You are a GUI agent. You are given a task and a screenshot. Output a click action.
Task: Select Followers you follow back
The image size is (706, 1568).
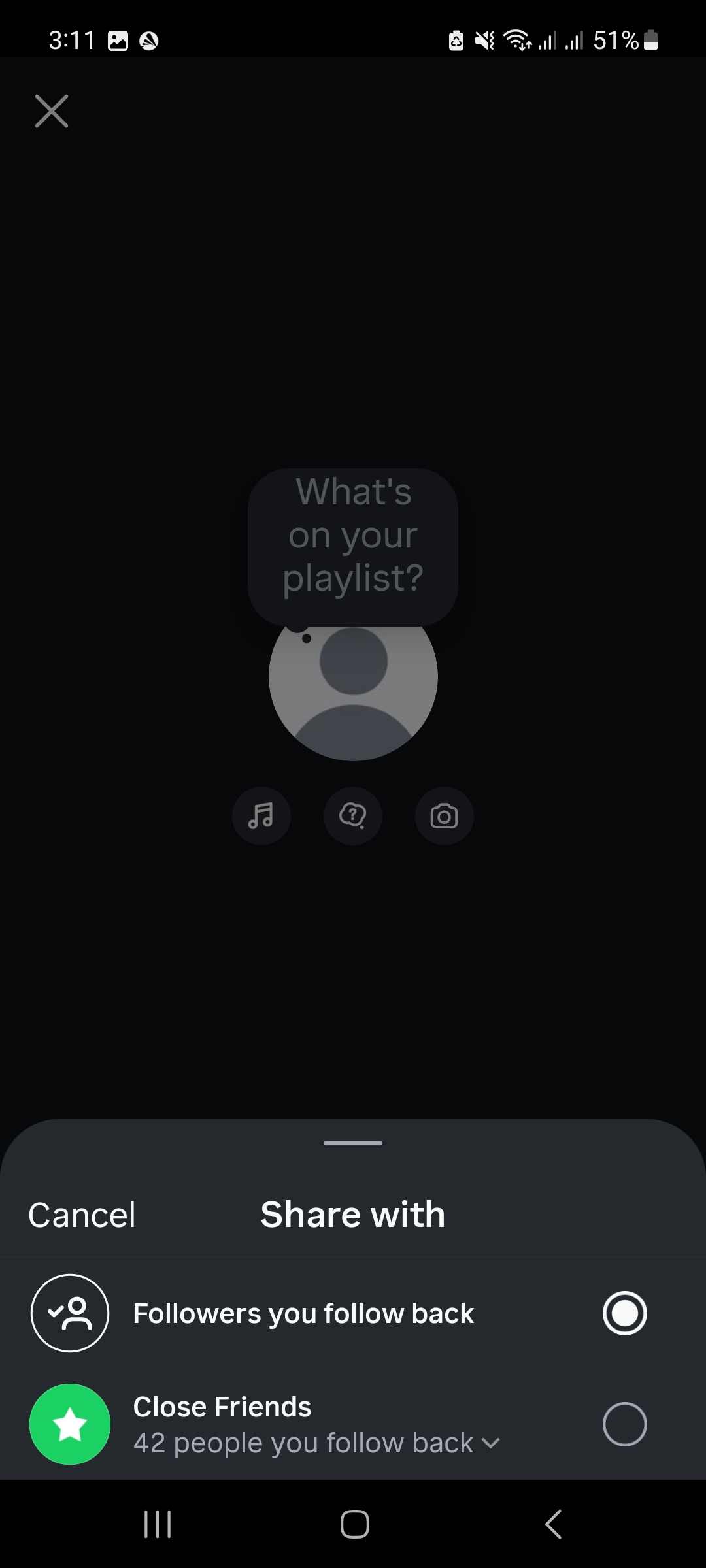[x=624, y=1313]
